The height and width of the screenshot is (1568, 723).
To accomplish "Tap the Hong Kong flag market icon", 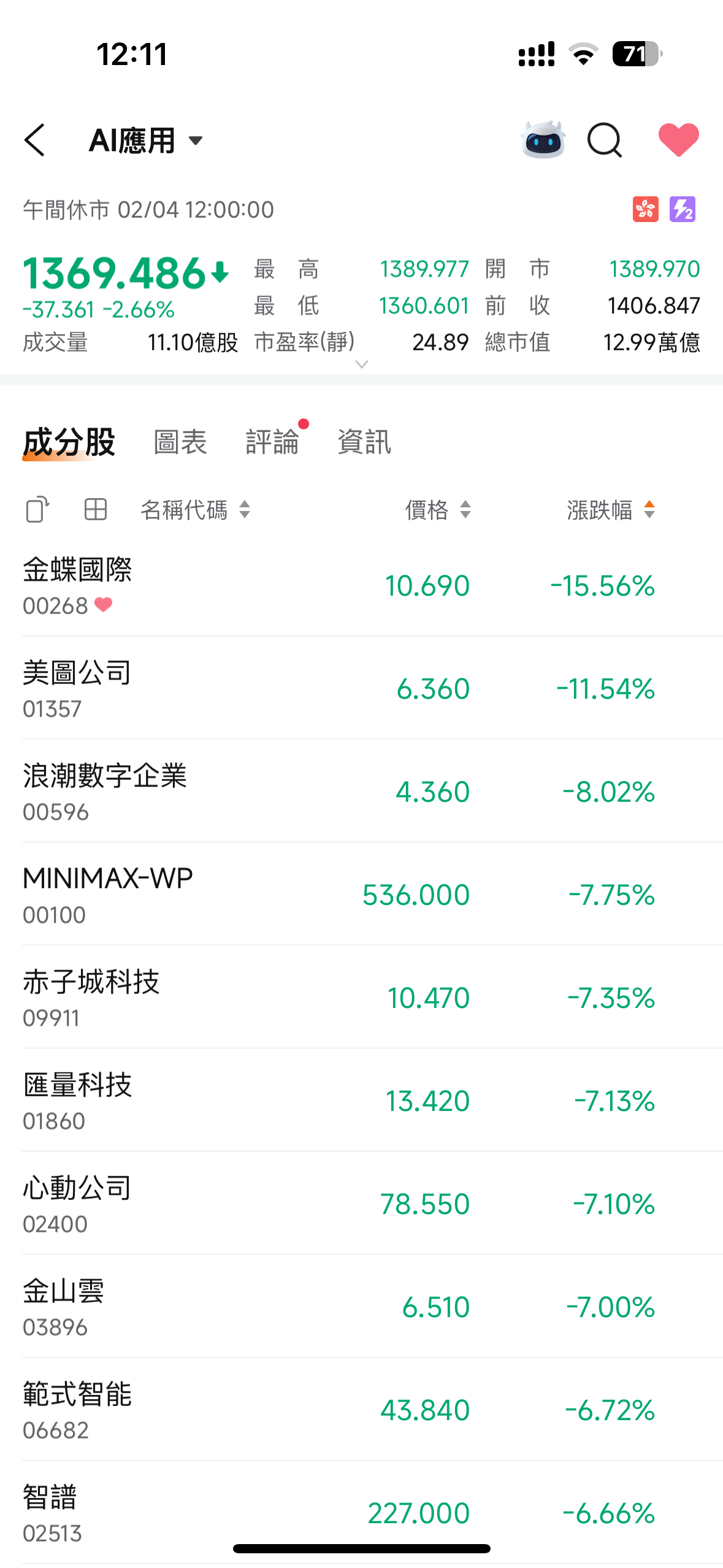I will pyautogui.click(x=645, y=210).
